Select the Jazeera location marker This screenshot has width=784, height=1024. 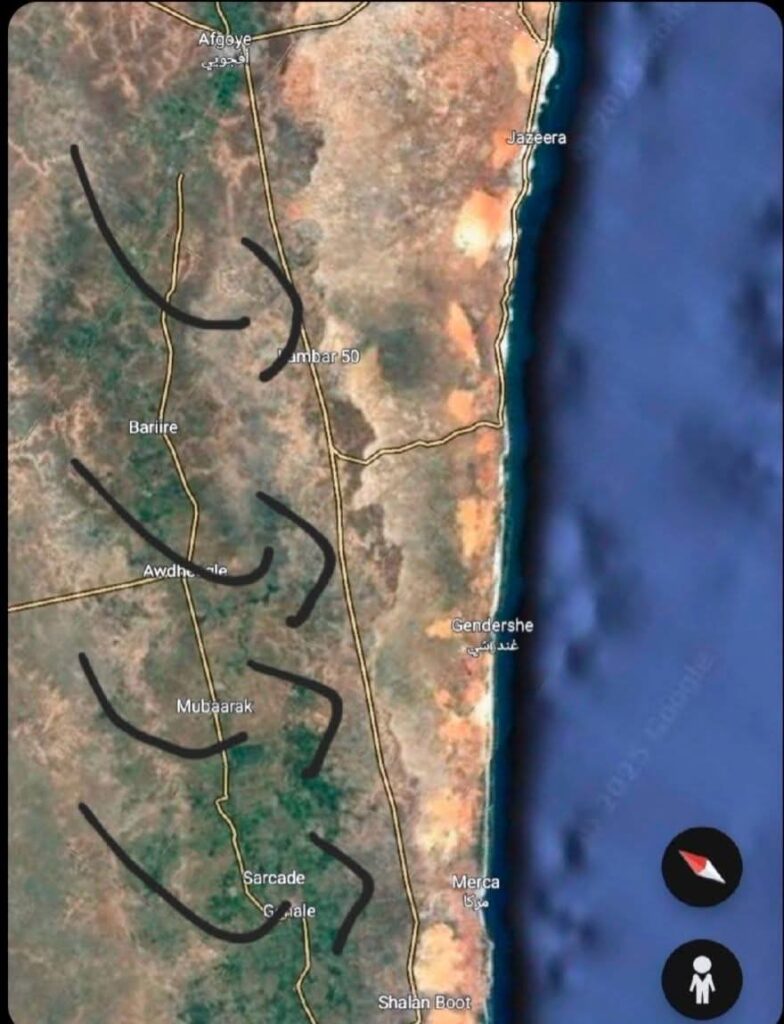tap(537, 140)
